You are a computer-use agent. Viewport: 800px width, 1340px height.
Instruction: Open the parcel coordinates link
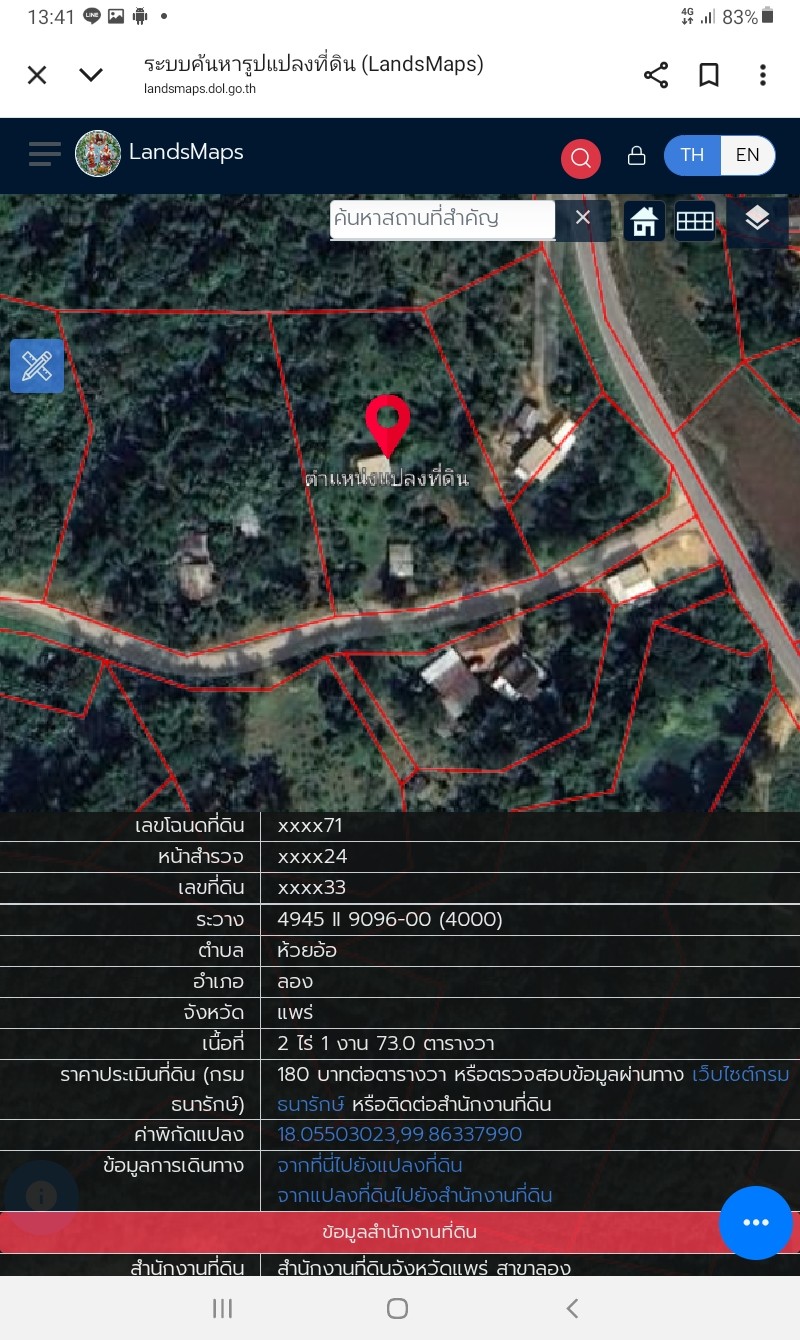coord(399,1134)
